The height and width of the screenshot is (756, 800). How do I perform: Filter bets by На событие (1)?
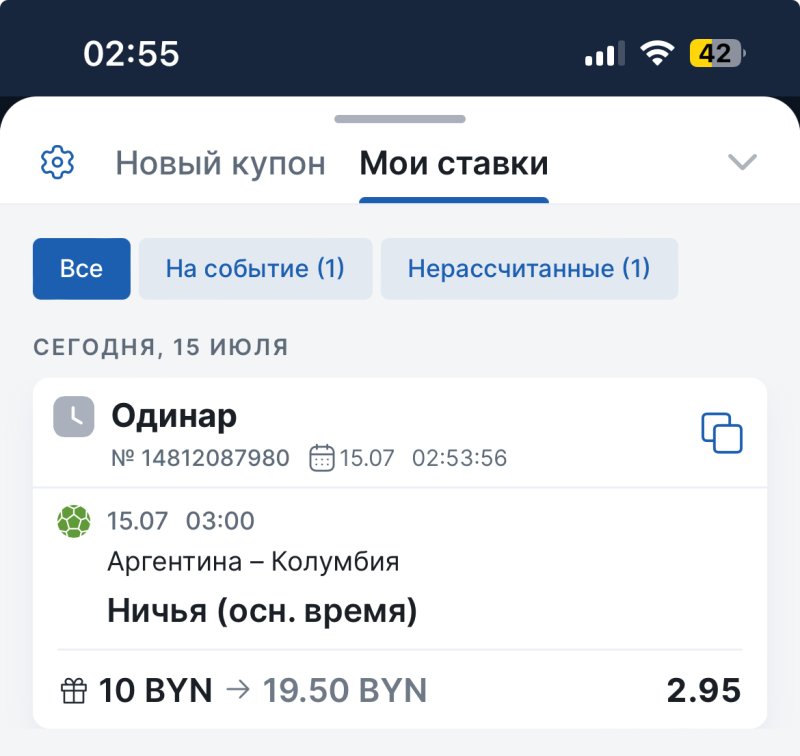pos(255,269)
